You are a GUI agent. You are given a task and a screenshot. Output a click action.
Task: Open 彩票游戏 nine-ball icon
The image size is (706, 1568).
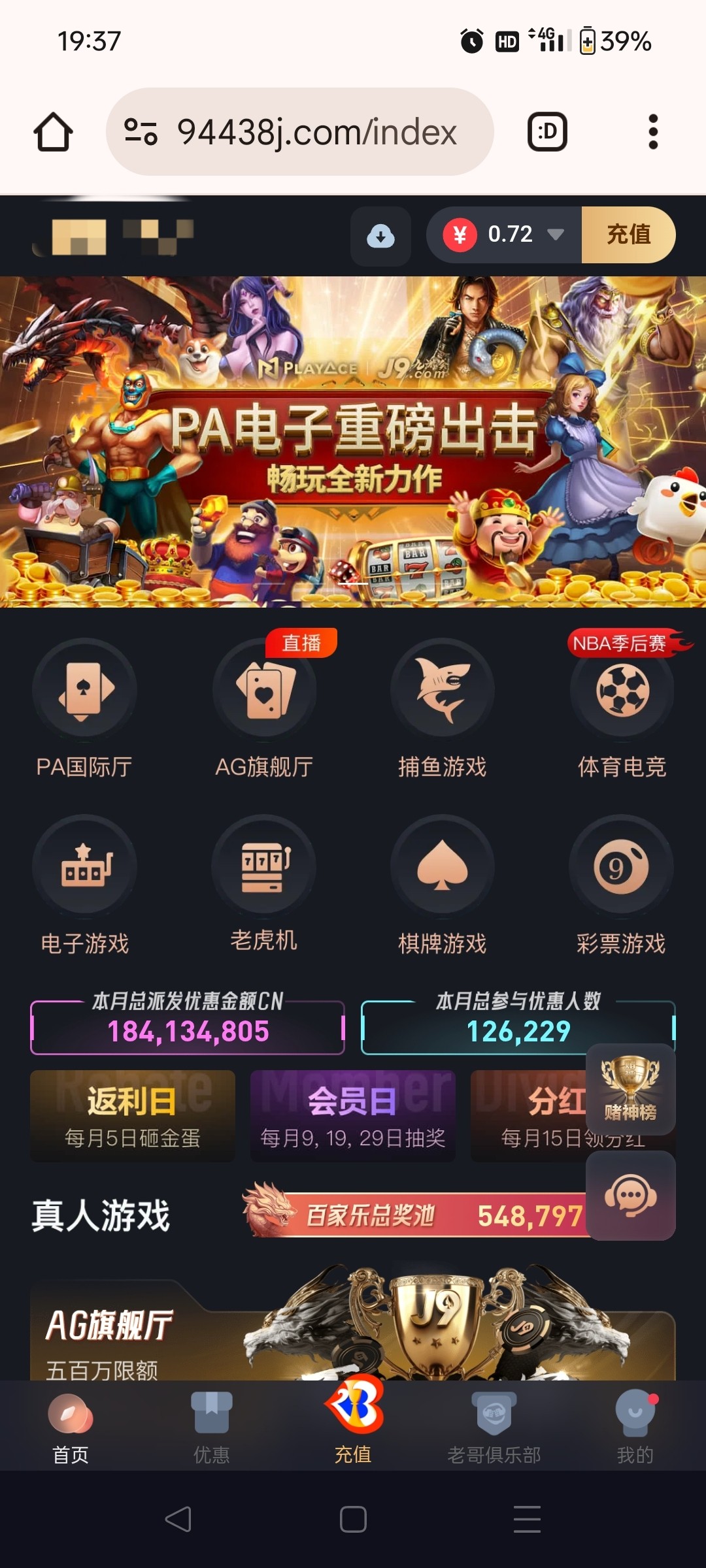point(621,867)
